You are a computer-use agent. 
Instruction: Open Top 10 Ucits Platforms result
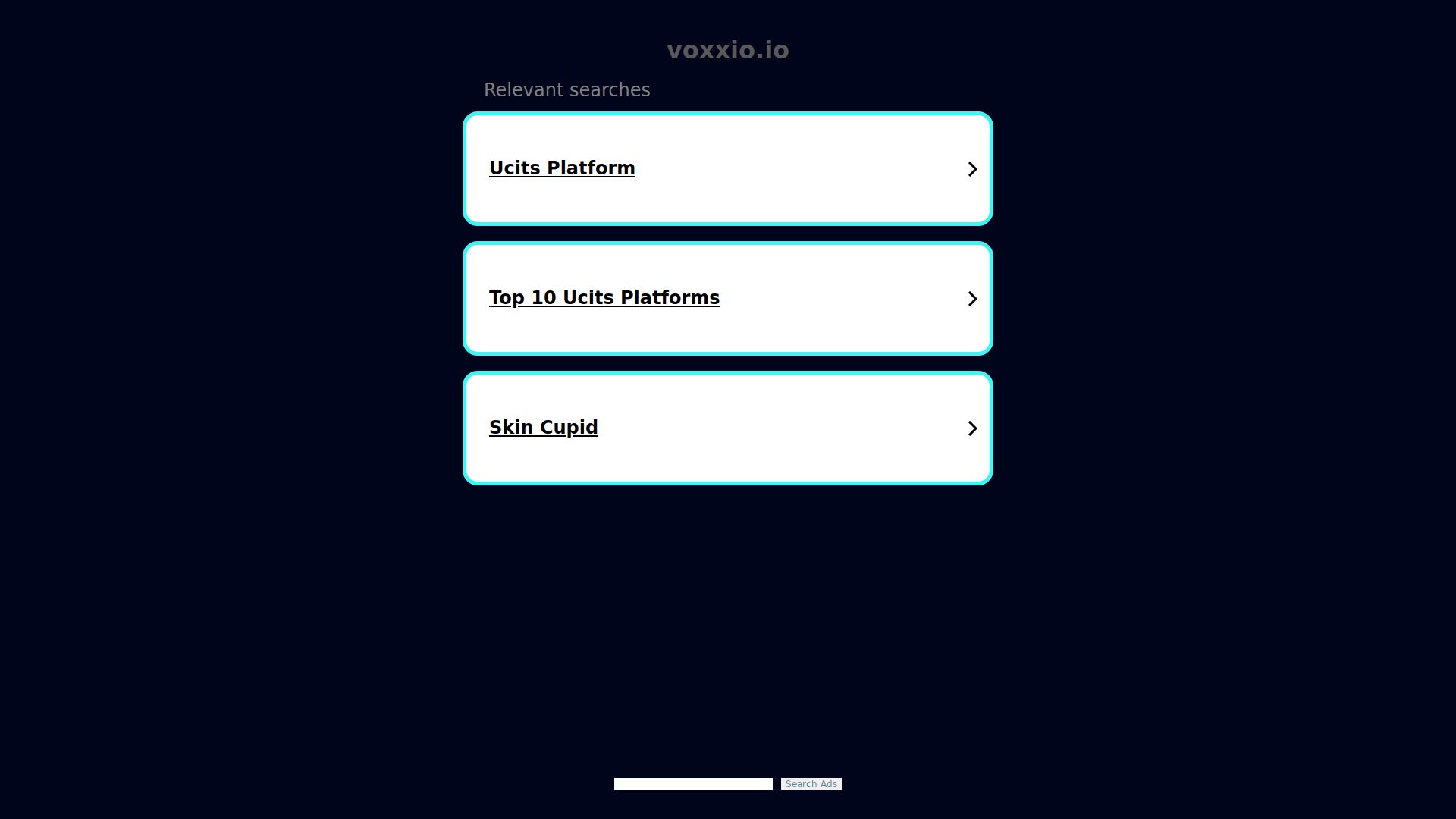click(604, 298)
